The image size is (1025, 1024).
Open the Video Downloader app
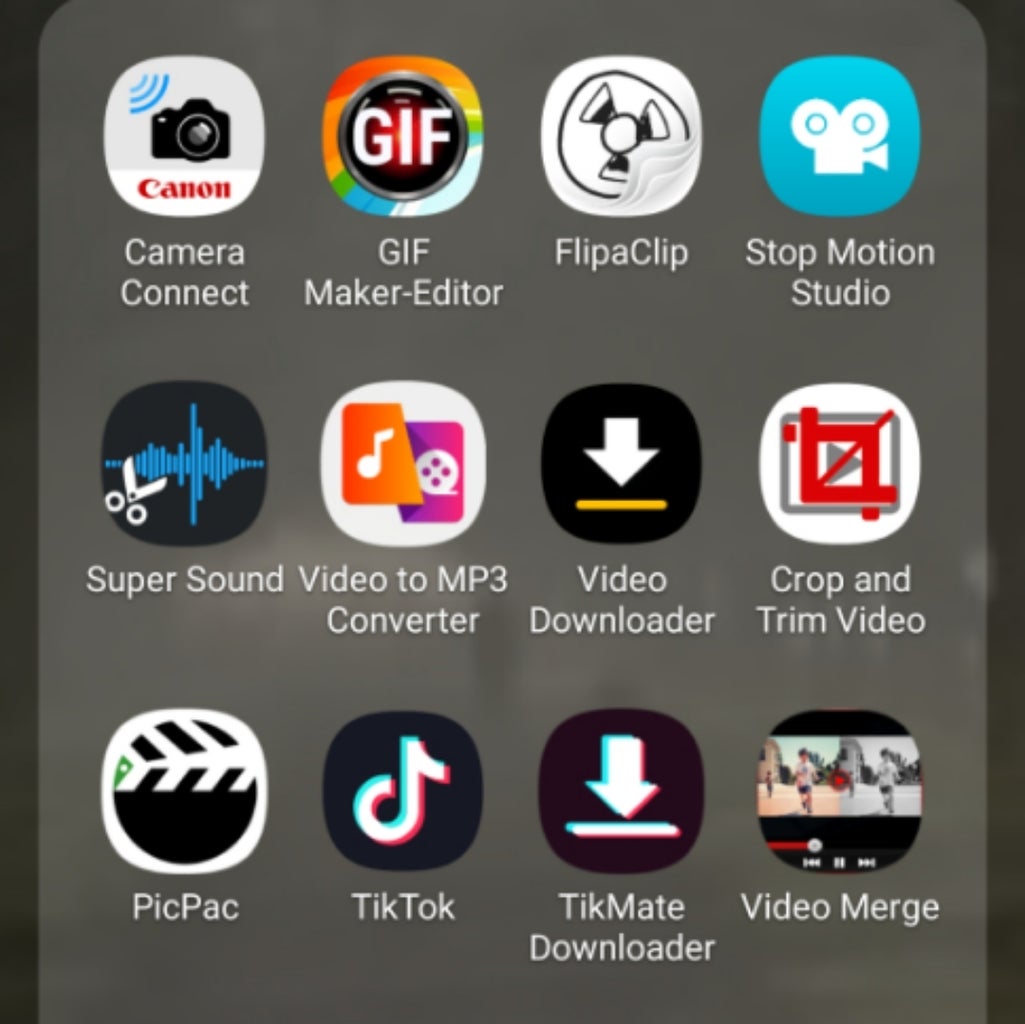tap(621, 464)
